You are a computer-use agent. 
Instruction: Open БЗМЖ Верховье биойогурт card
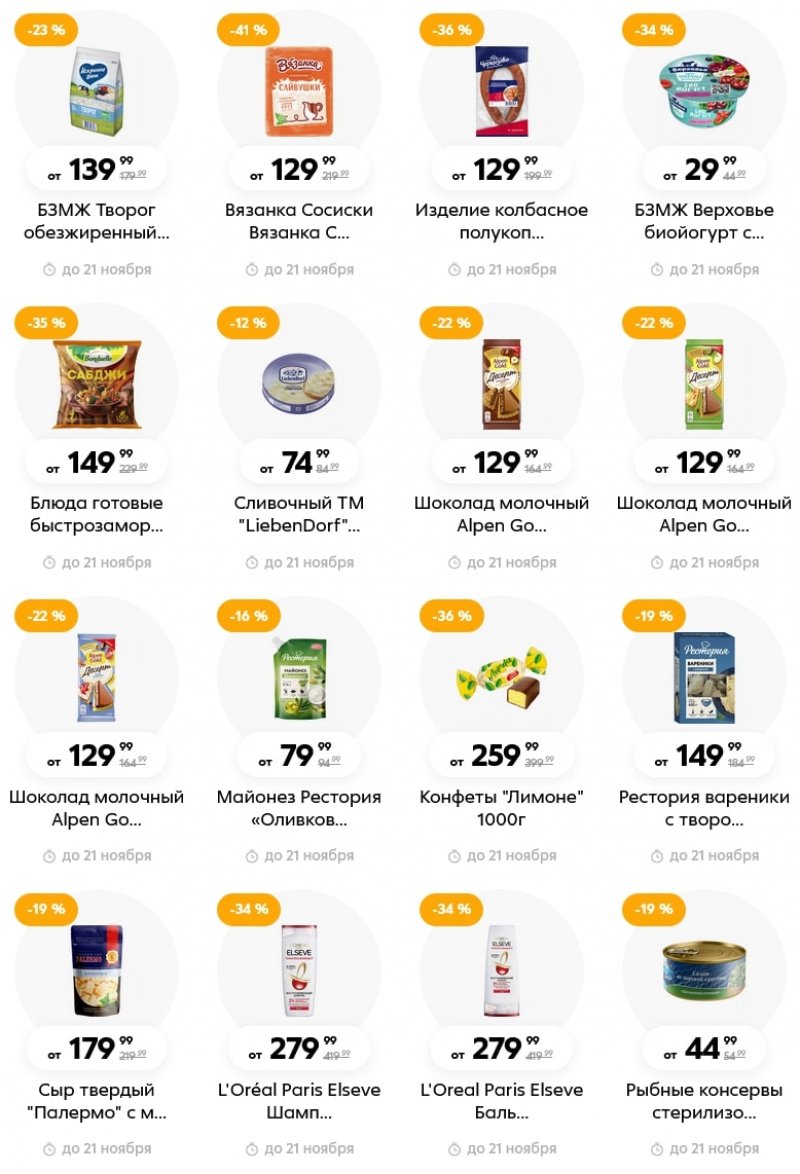704,222
